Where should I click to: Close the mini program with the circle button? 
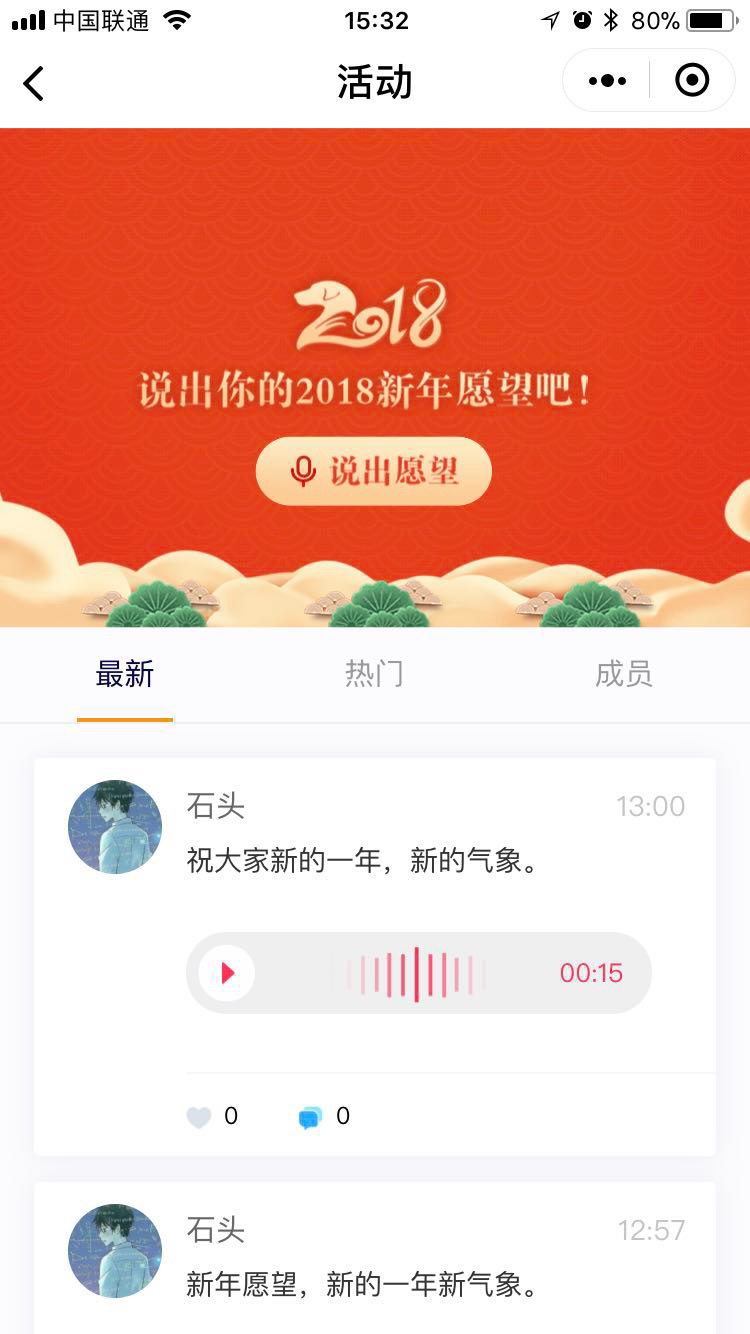692,81
